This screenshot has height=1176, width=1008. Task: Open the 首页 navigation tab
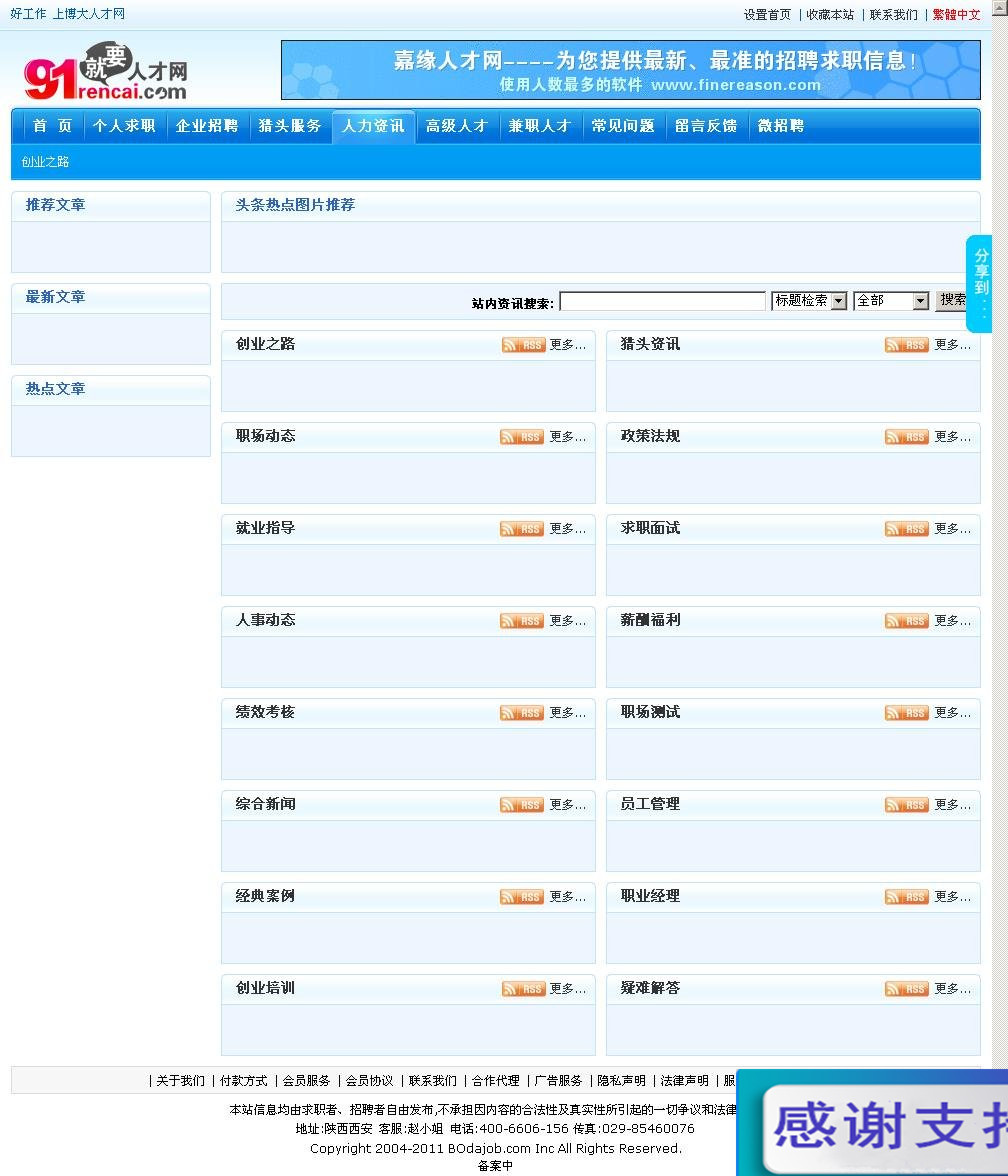pos(52,126)
